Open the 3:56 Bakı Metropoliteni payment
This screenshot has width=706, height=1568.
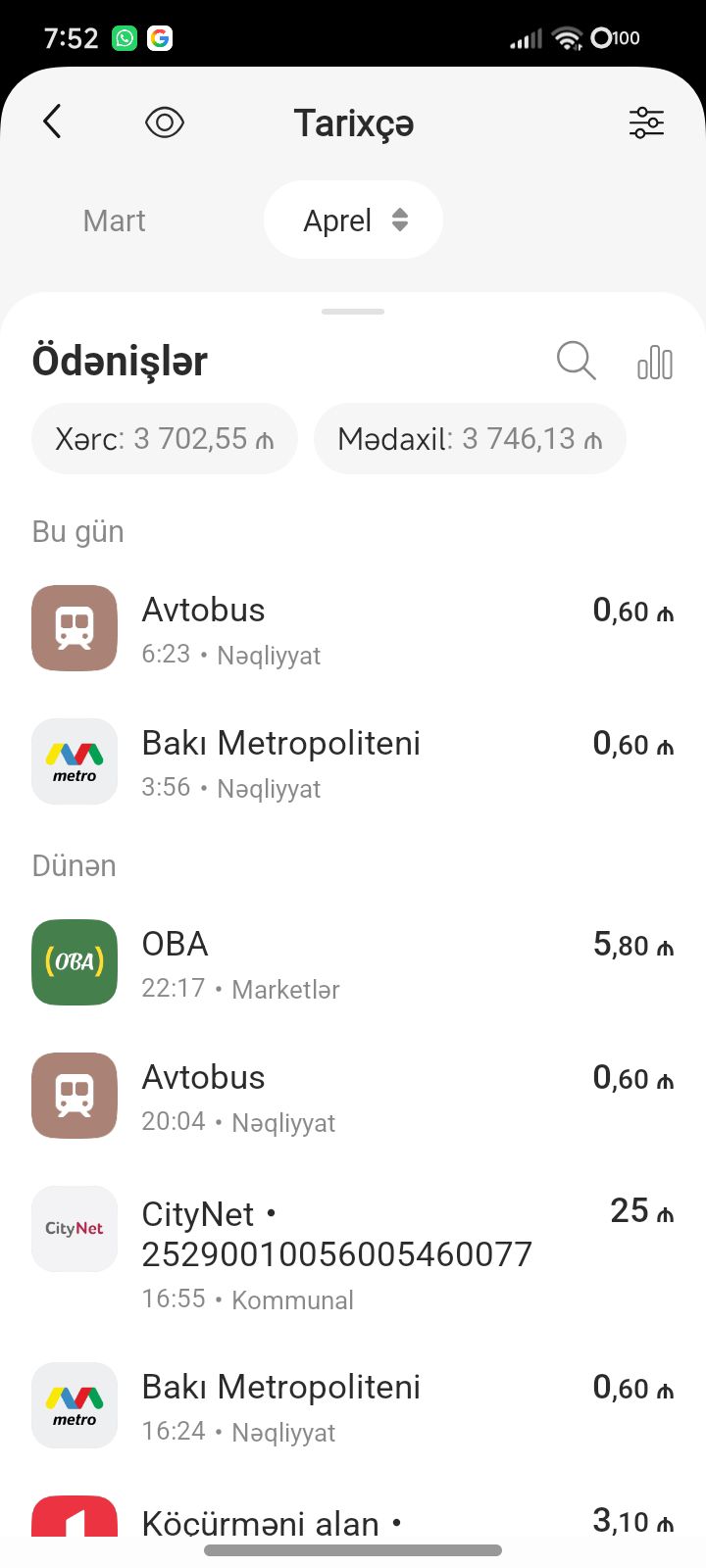(353, 761)
